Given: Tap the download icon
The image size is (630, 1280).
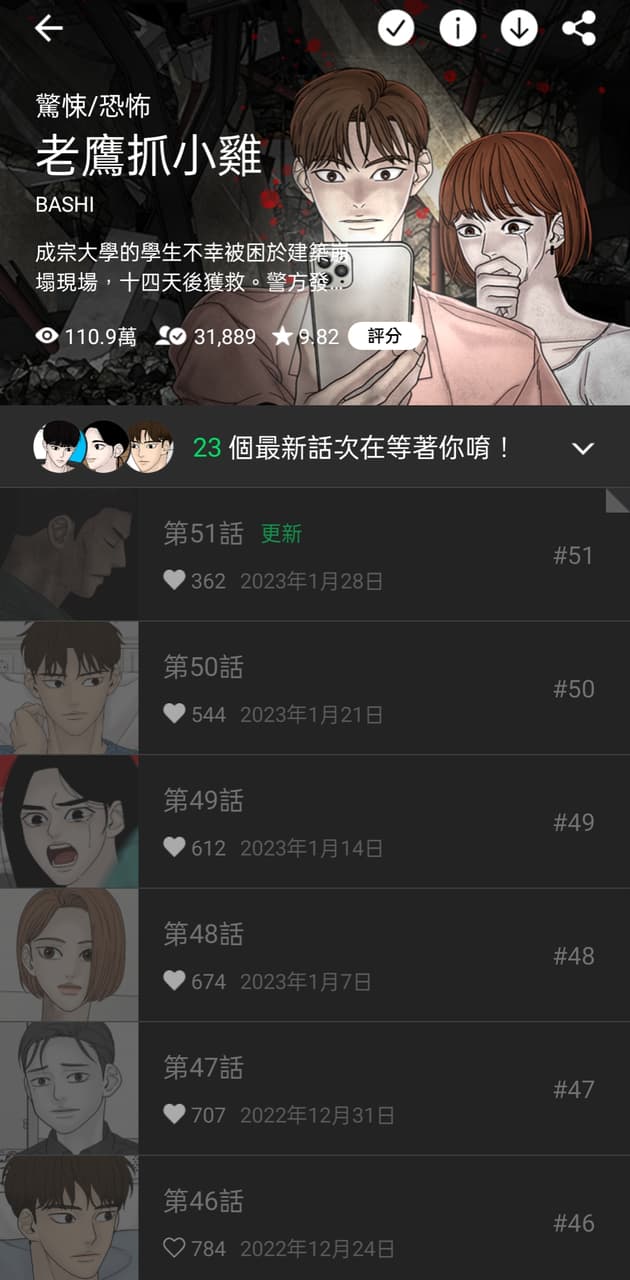Looking at the screenshot, I should (518, 29).
